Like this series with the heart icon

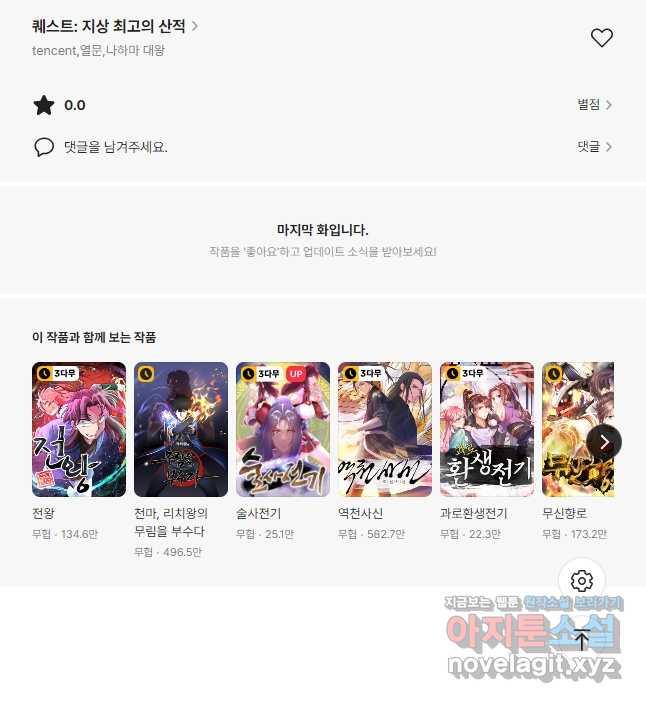pos(601,38)
